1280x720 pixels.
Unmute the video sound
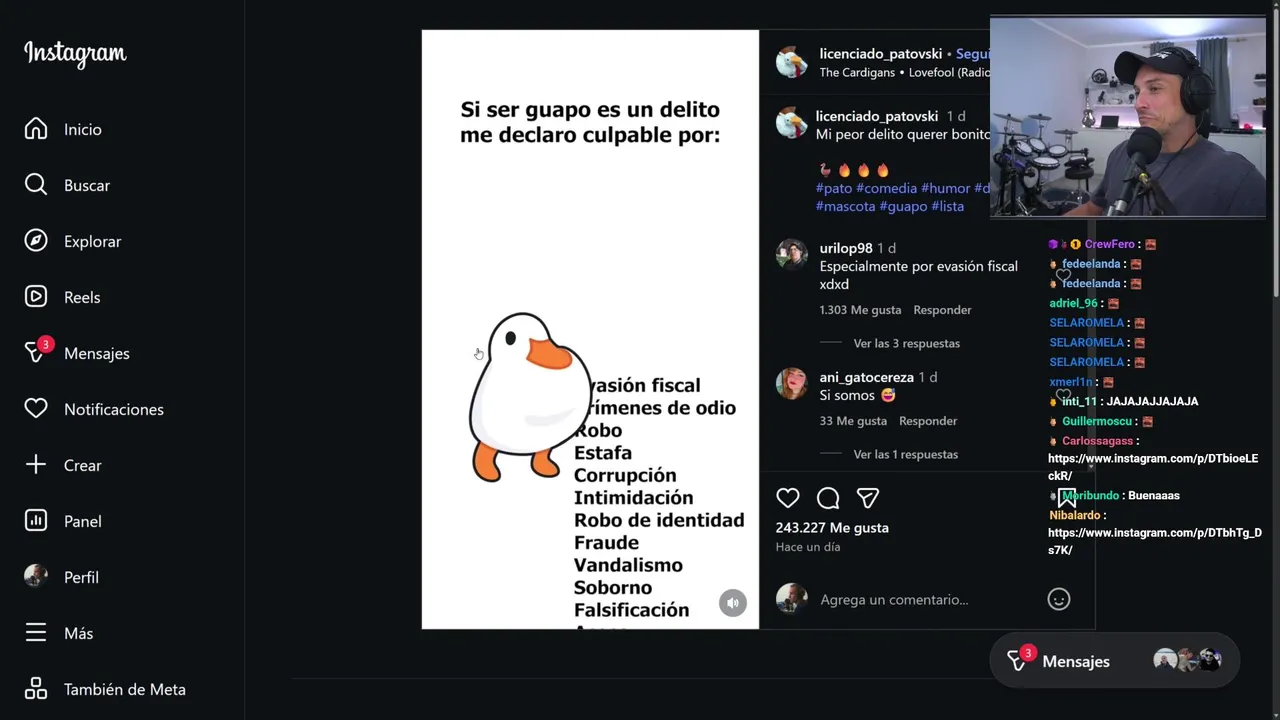coord(733,602)
